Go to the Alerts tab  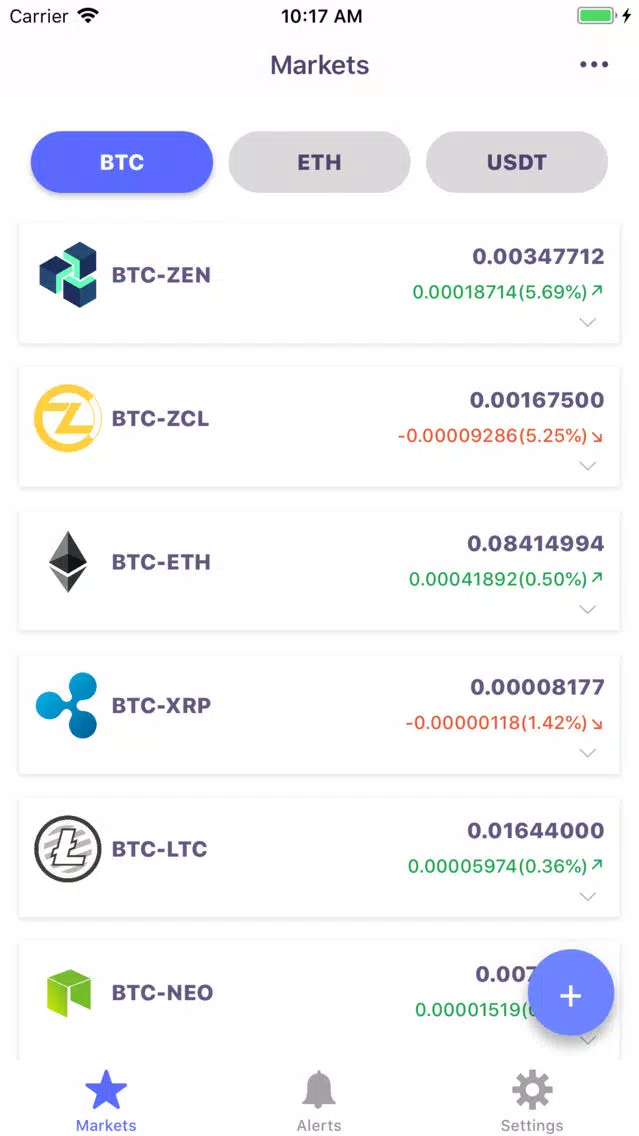click(319, 1101)
